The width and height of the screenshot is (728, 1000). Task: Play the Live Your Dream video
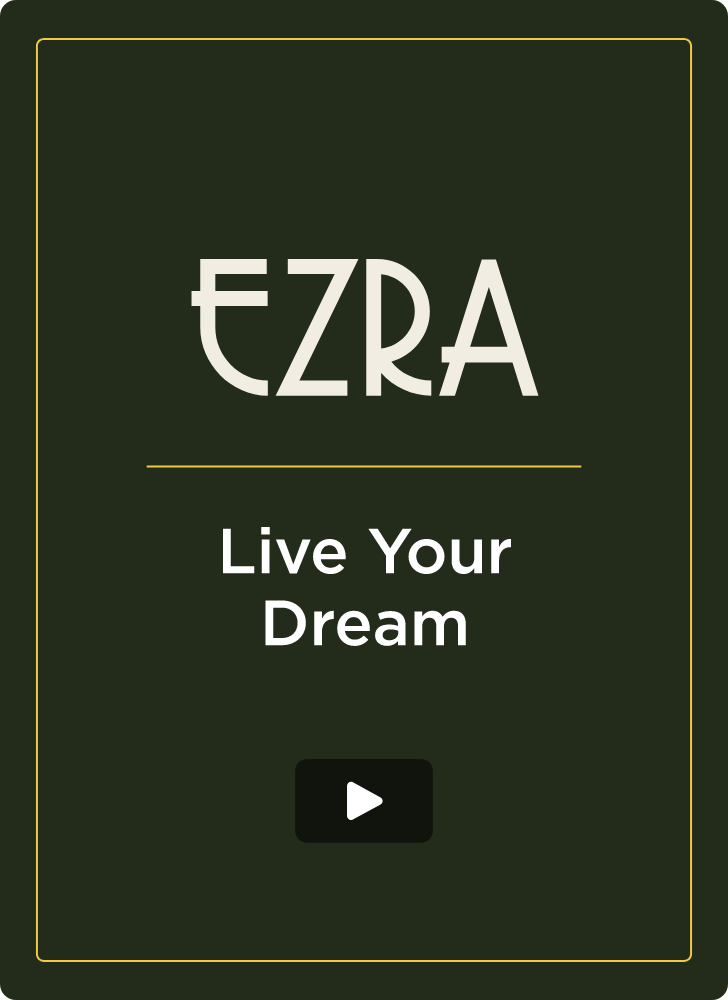coord(364,801)
